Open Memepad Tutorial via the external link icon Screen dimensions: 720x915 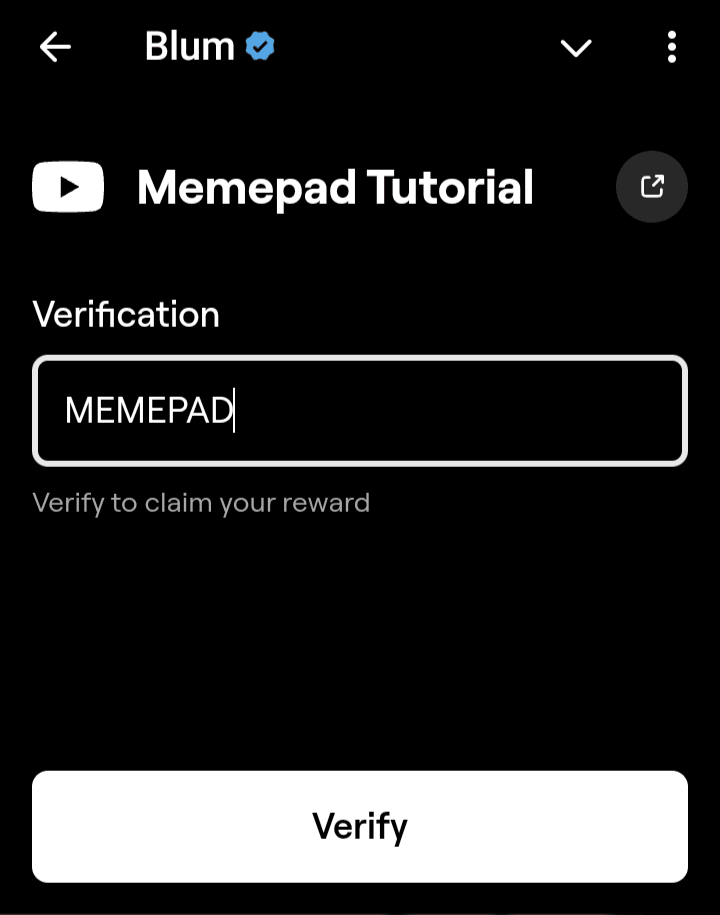(x=652, y=187)
